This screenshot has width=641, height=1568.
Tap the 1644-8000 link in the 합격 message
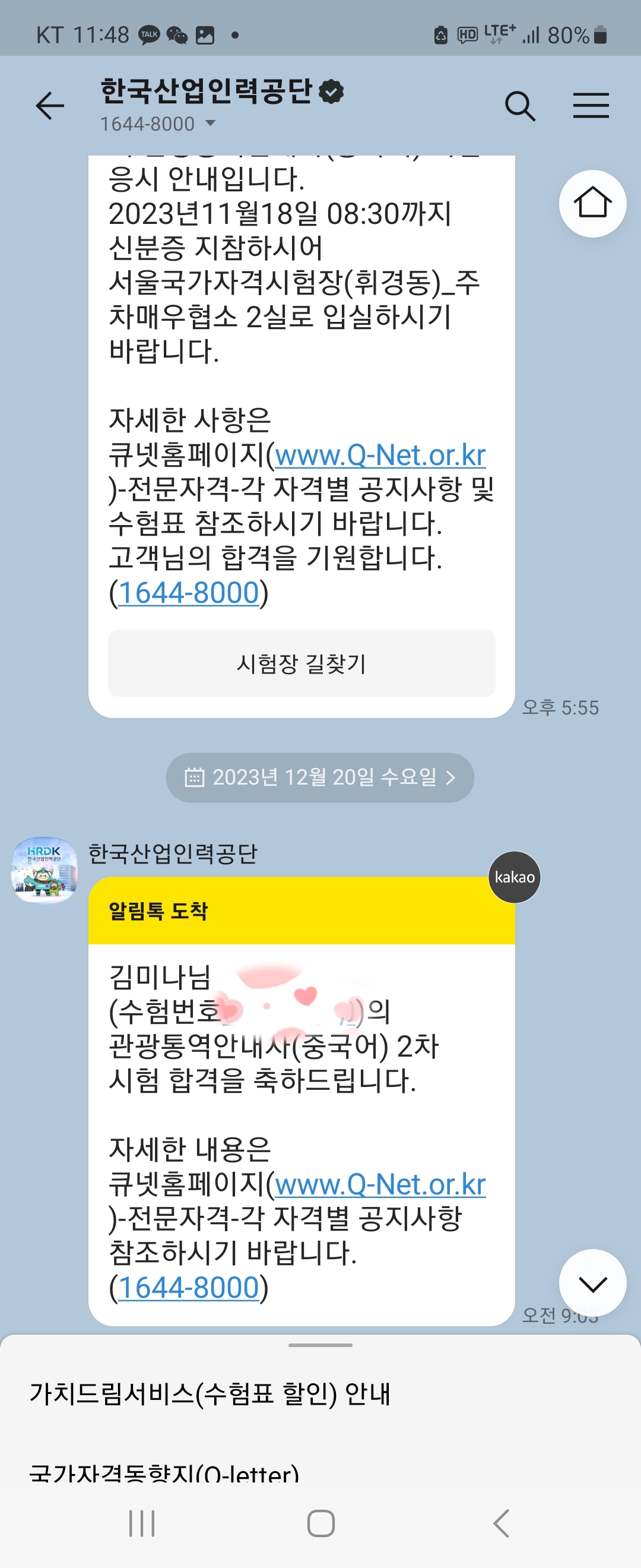[x=189, y=1288]
